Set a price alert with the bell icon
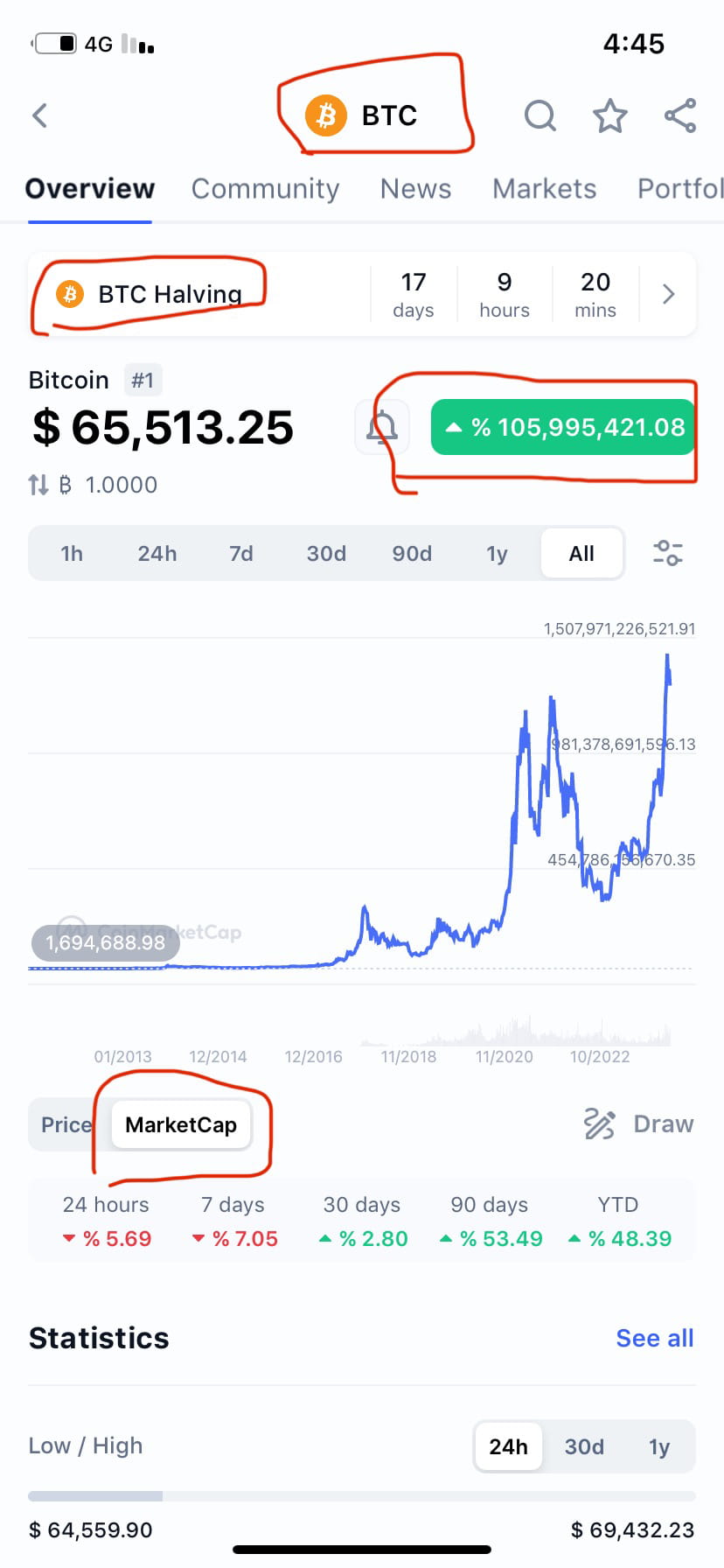 tap(382, 427)
